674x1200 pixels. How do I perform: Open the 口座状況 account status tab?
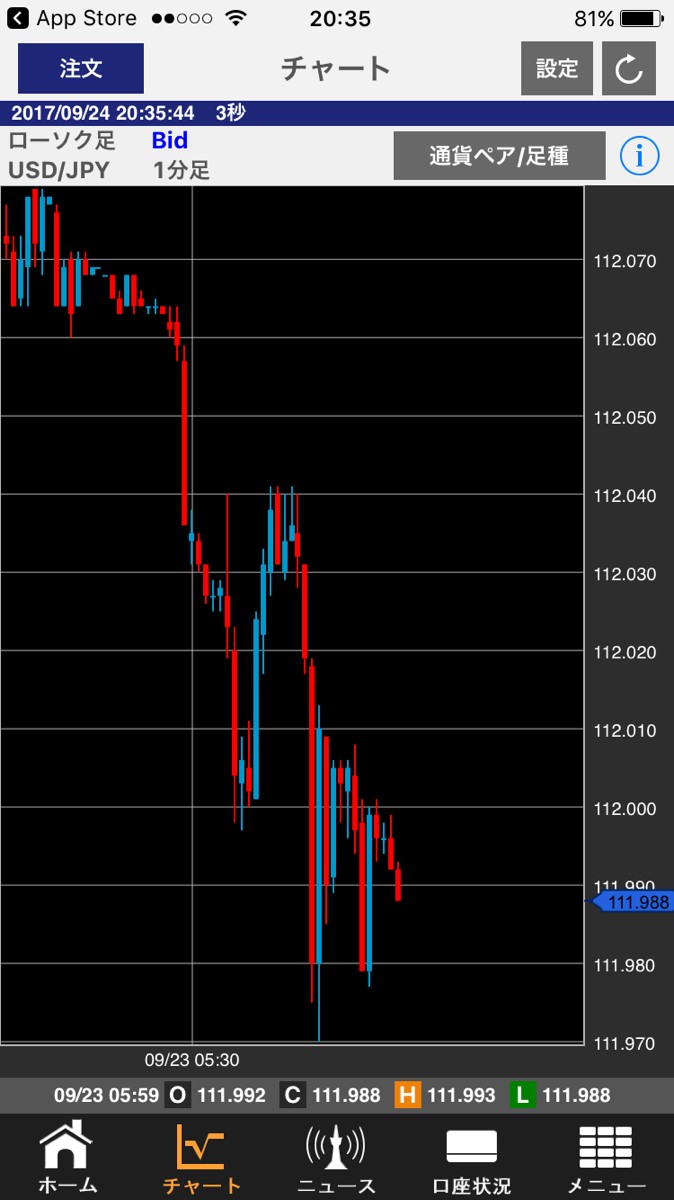coord(471,1158)
